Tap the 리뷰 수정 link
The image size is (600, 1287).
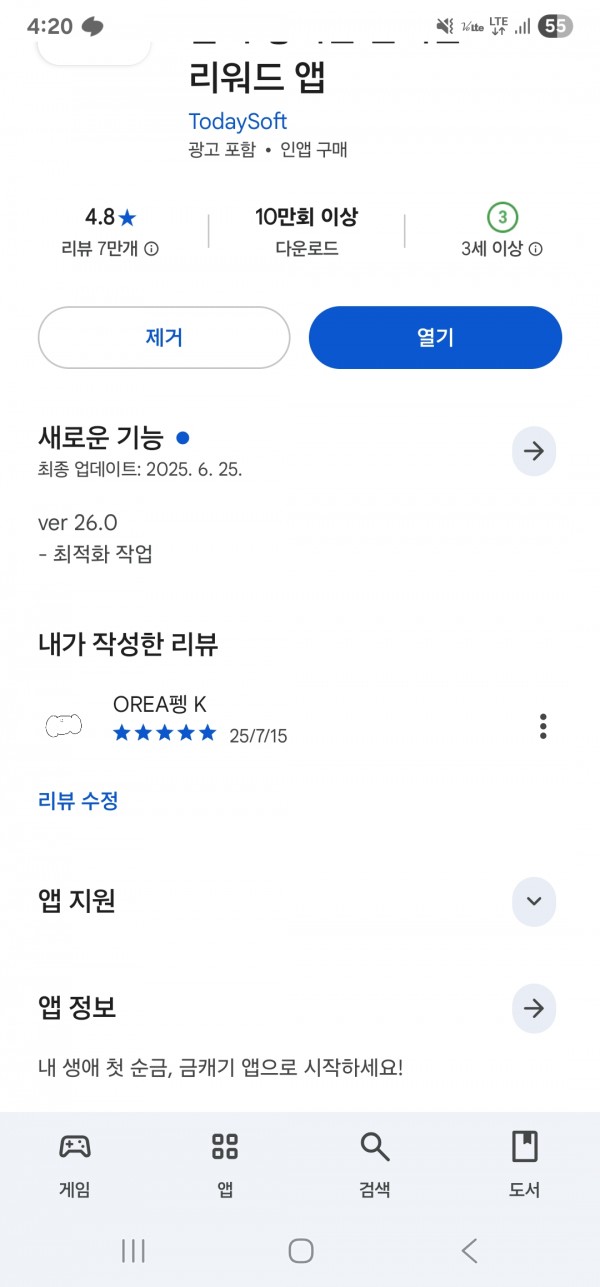(78, 801)
